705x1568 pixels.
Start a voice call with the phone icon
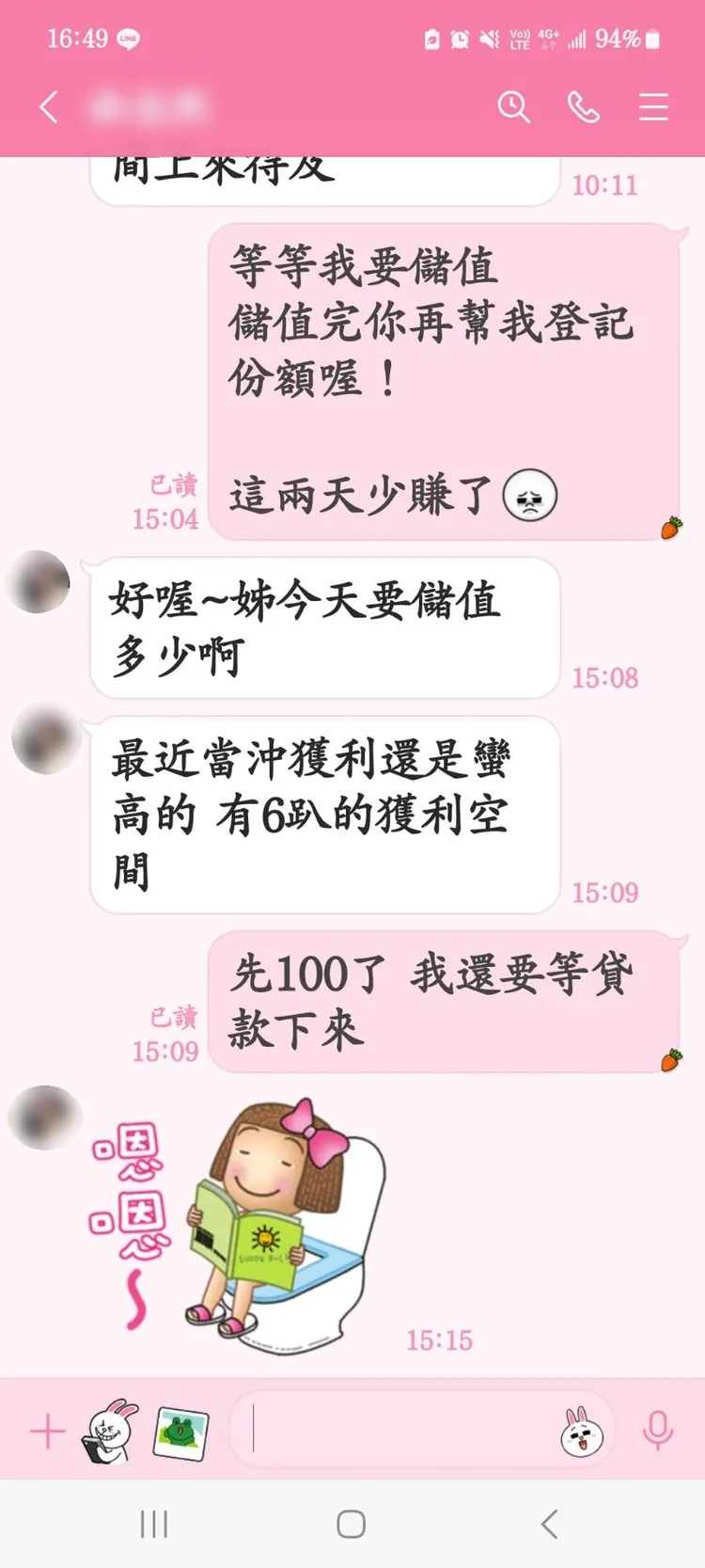pyautogui.click(x=585, y=107)
